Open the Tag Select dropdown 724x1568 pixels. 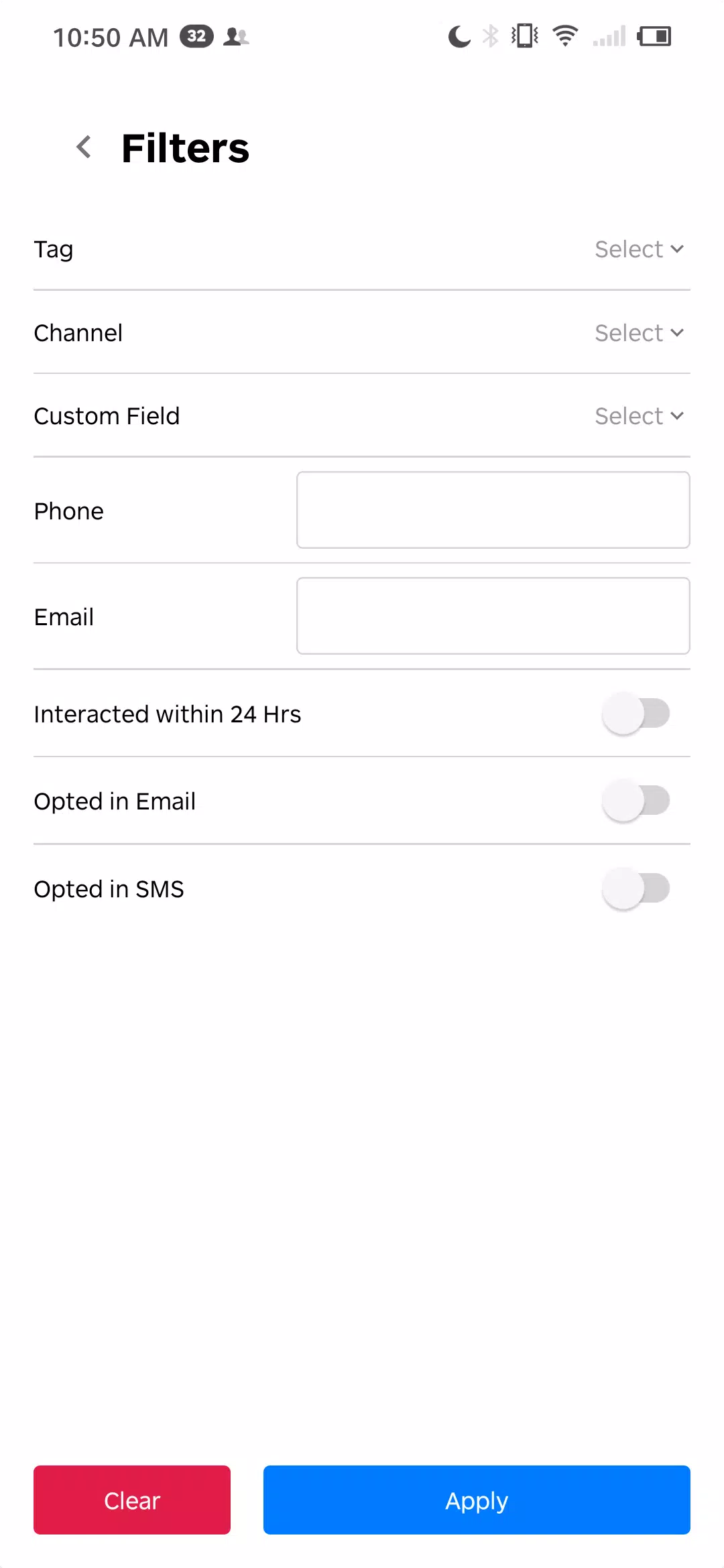click(x=638, y=249)
